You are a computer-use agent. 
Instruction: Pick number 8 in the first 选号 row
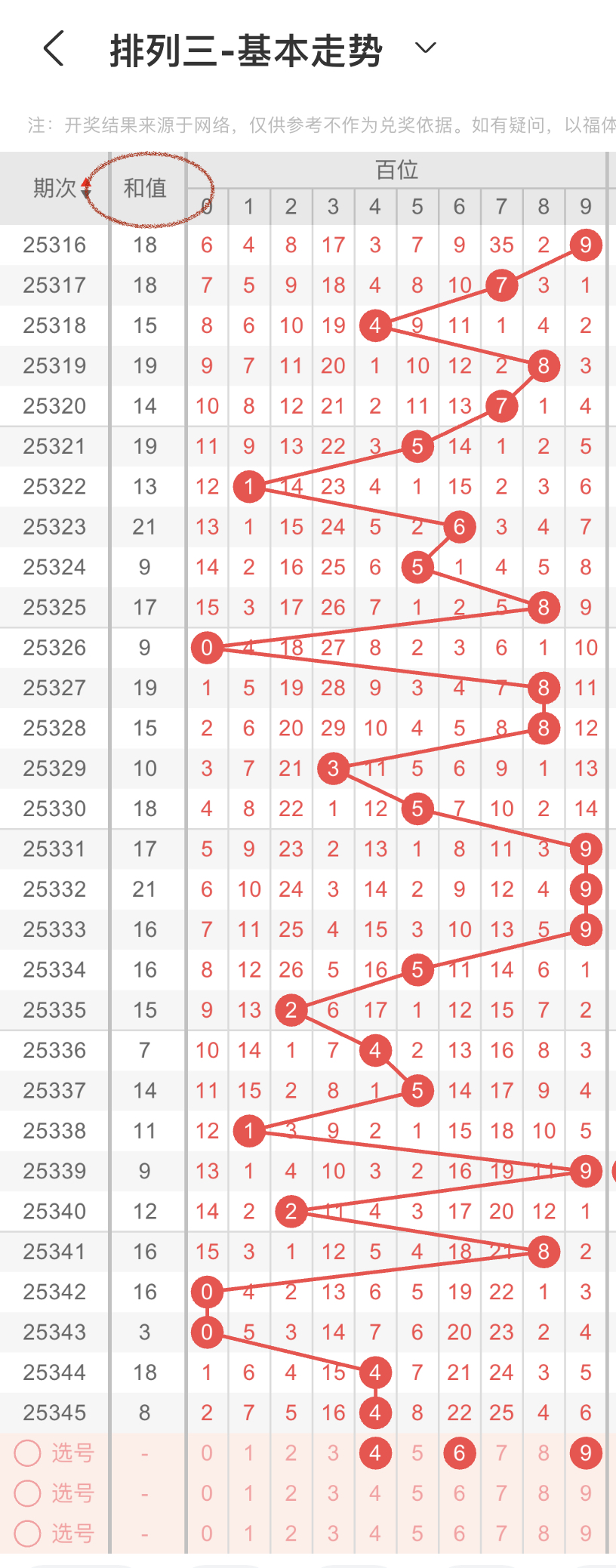tap(544, 1452)
